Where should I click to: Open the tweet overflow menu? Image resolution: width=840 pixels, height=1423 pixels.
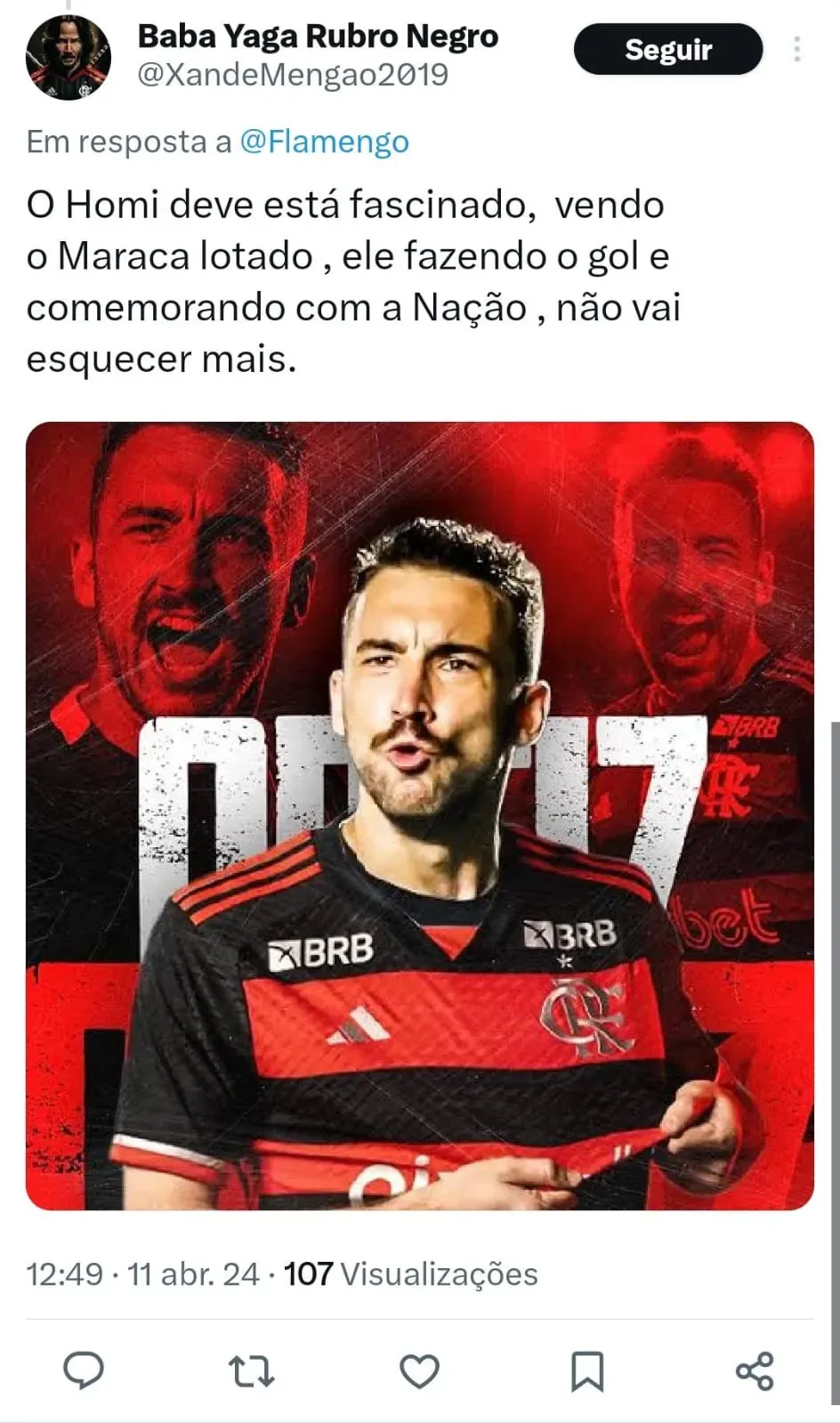[x=796, y=49]
